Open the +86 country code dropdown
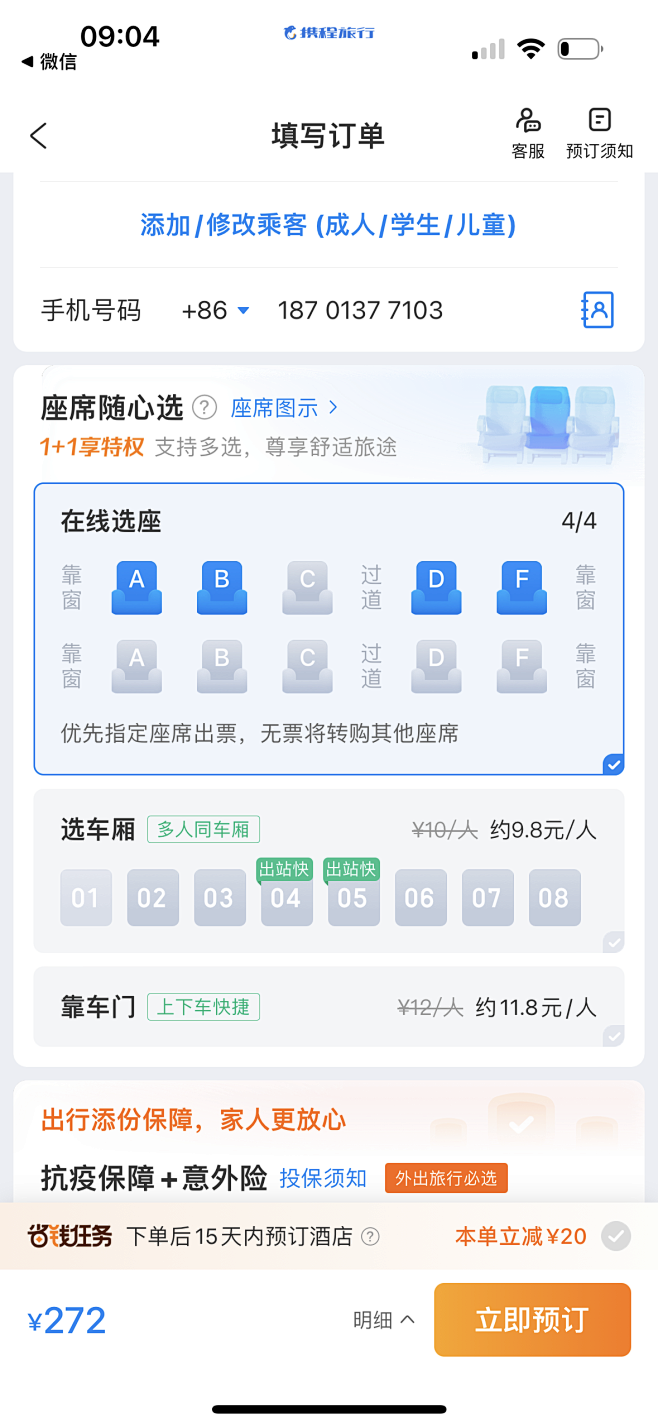Viewport: 658px width, 1427px height. pos(215,310)
